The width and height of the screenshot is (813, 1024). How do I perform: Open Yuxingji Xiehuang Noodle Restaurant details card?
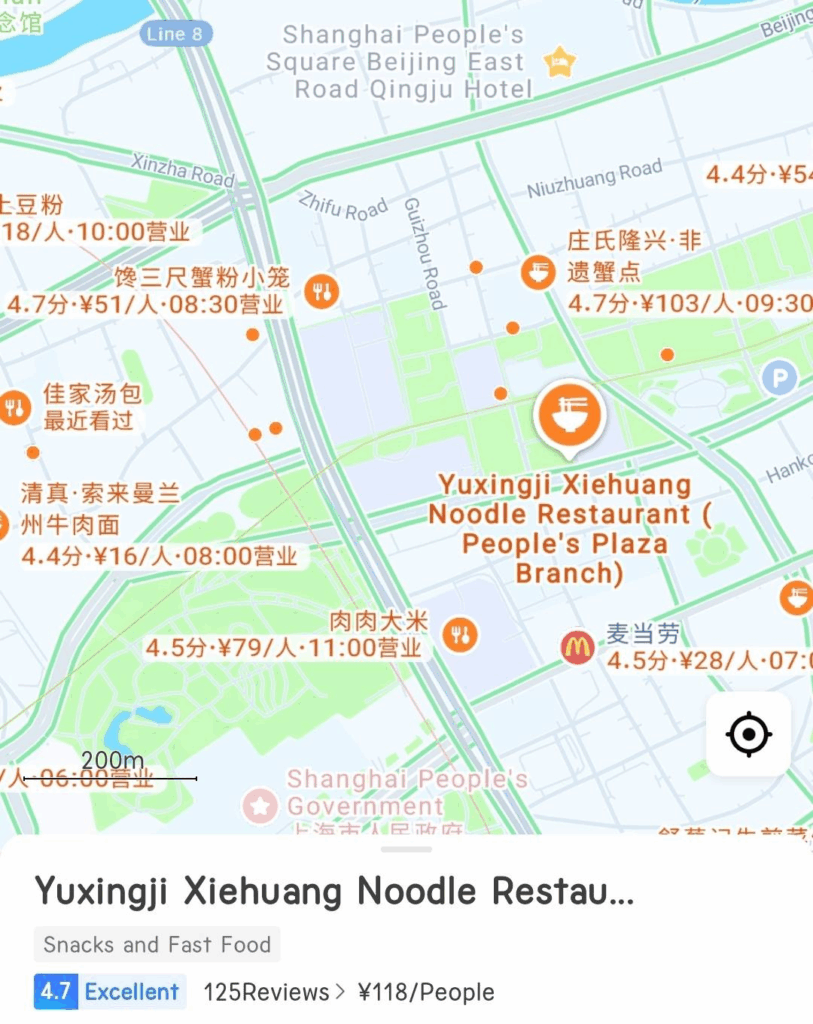tap(334, 891)
